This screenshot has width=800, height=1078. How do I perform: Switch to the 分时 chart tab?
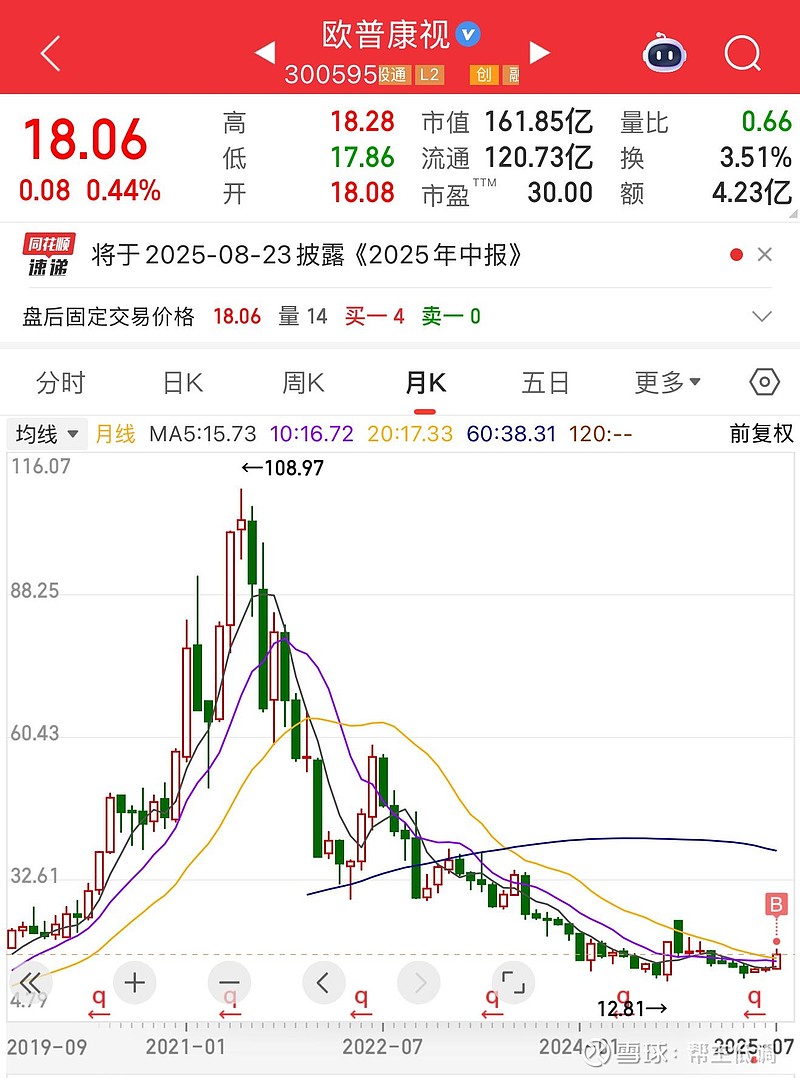click(x=61, y=383)
